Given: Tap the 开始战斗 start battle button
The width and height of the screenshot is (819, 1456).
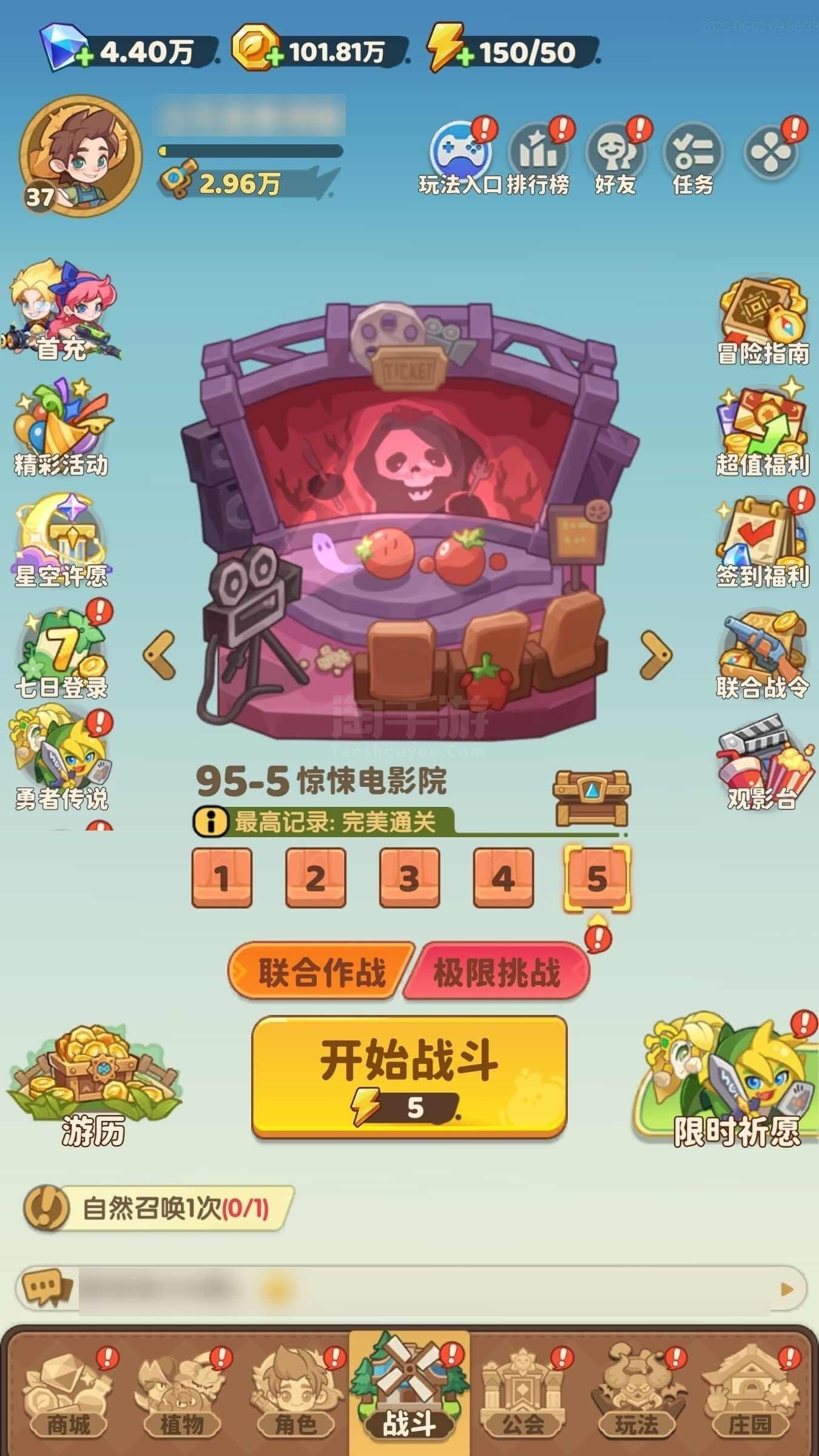Looking at the screenshot, I should (409, 1077).
